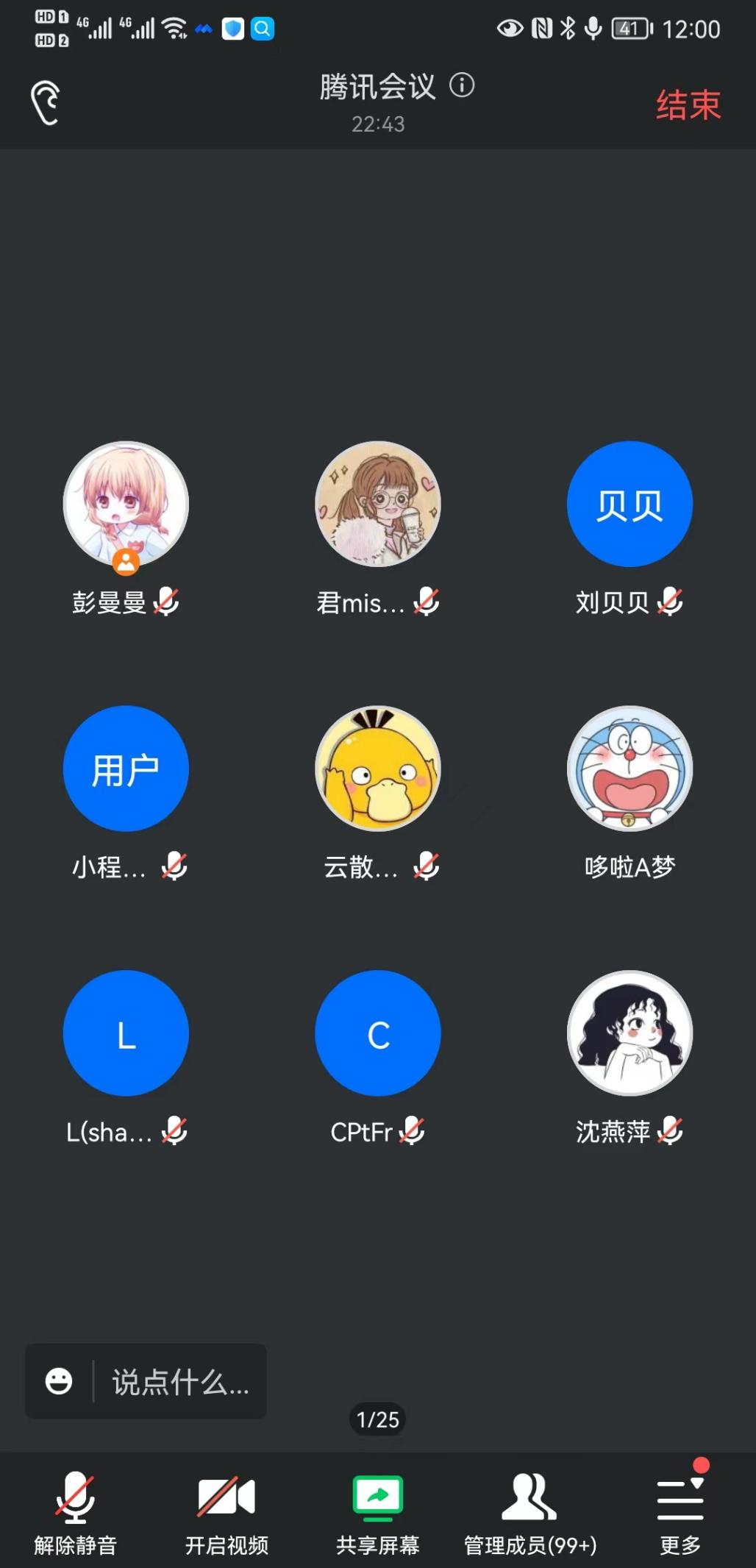Select the participant starting with 小程
The height and width of the screenshot is (1568, 756).
click(x=126, y=769)
